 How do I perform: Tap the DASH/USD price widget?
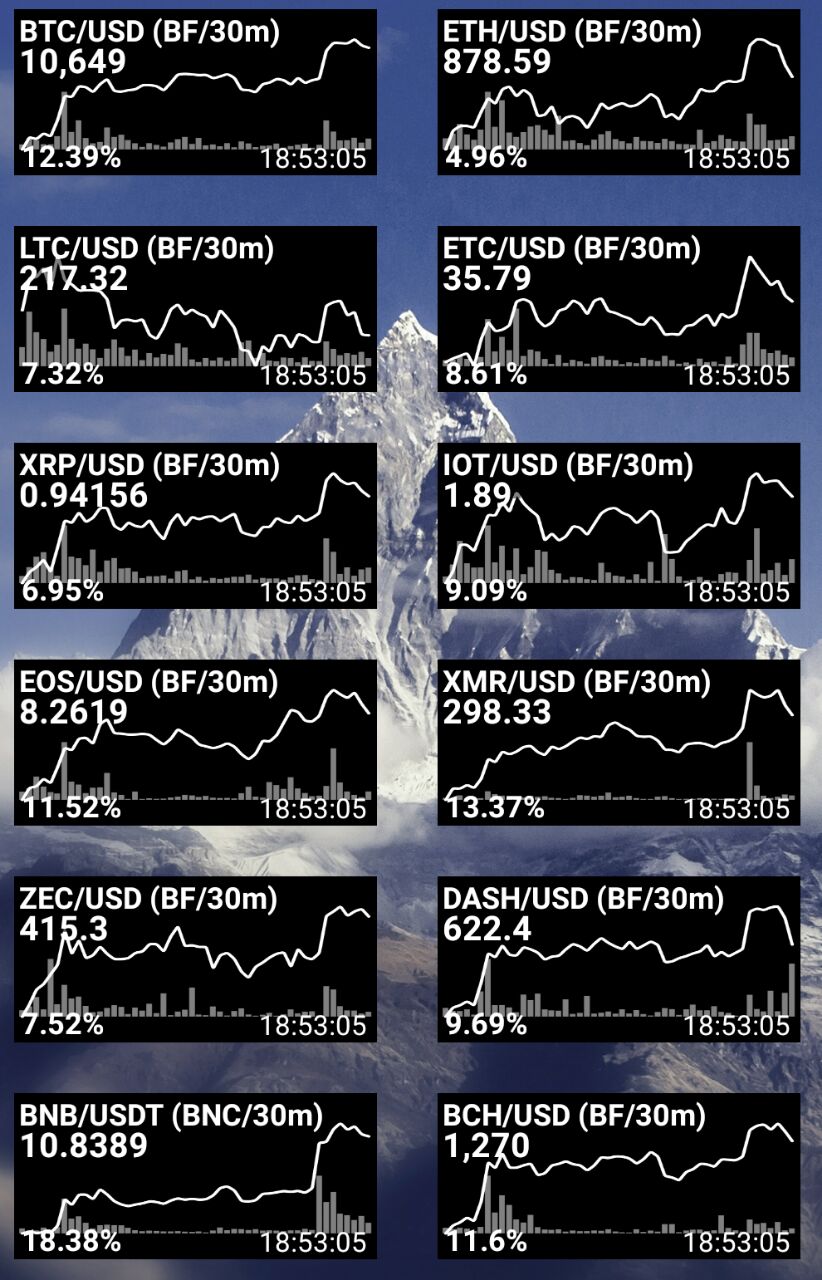coord(619,960)
